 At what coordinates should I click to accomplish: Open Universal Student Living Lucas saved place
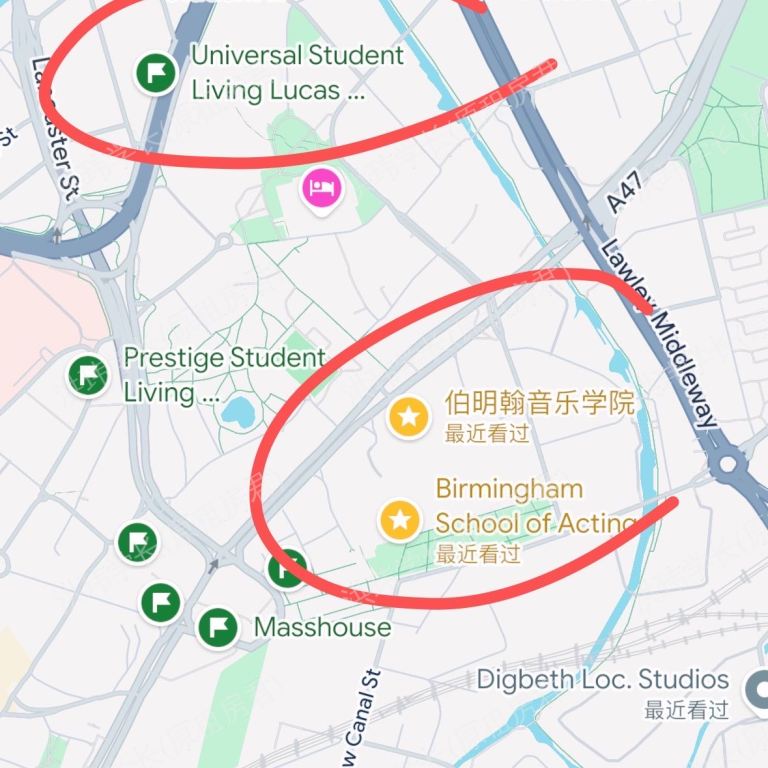(156, 73)
